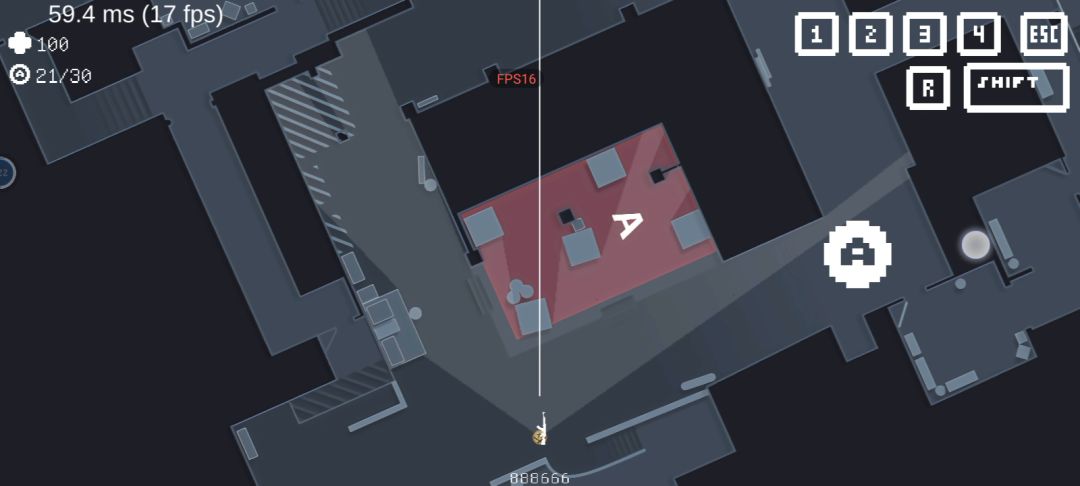Tap the SHIFT button
1080x486 pixels.
1016,87
